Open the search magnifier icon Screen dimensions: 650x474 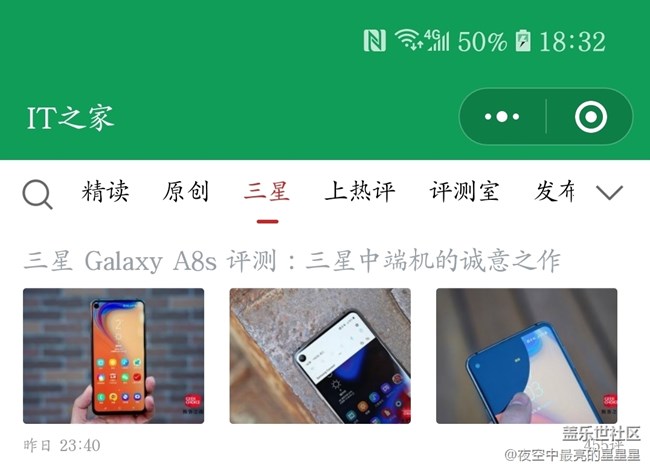tap(37, 193)
